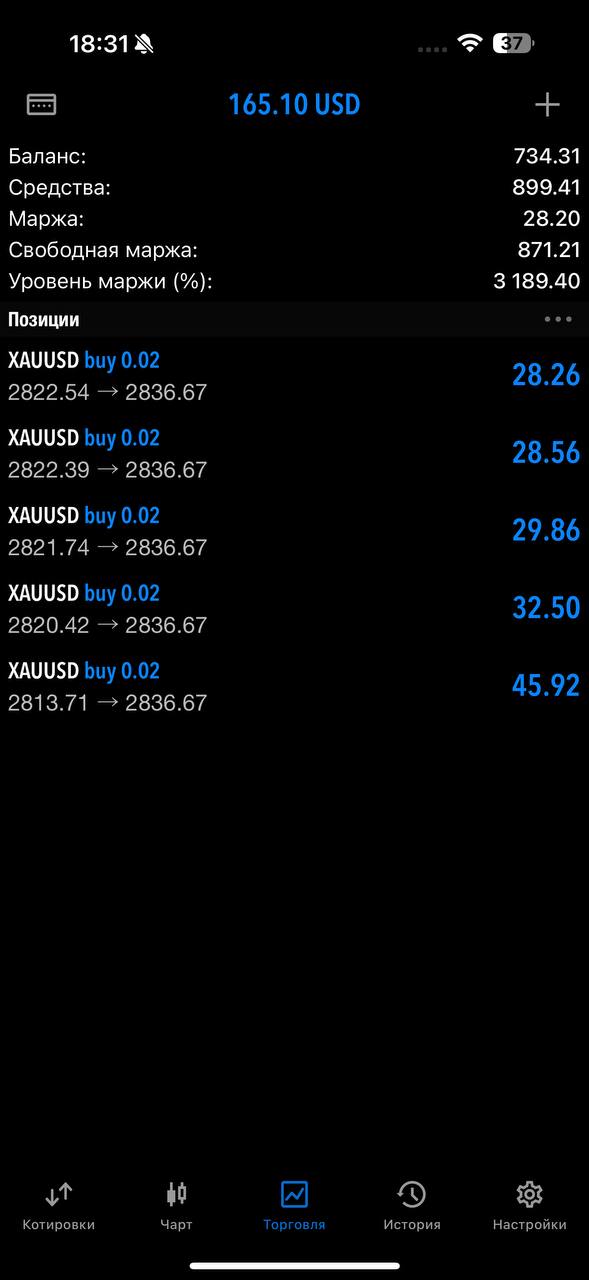View XAUUSD position opened at 2820.42
This screenshot has height=1280, width=589.
pos(294,609)
